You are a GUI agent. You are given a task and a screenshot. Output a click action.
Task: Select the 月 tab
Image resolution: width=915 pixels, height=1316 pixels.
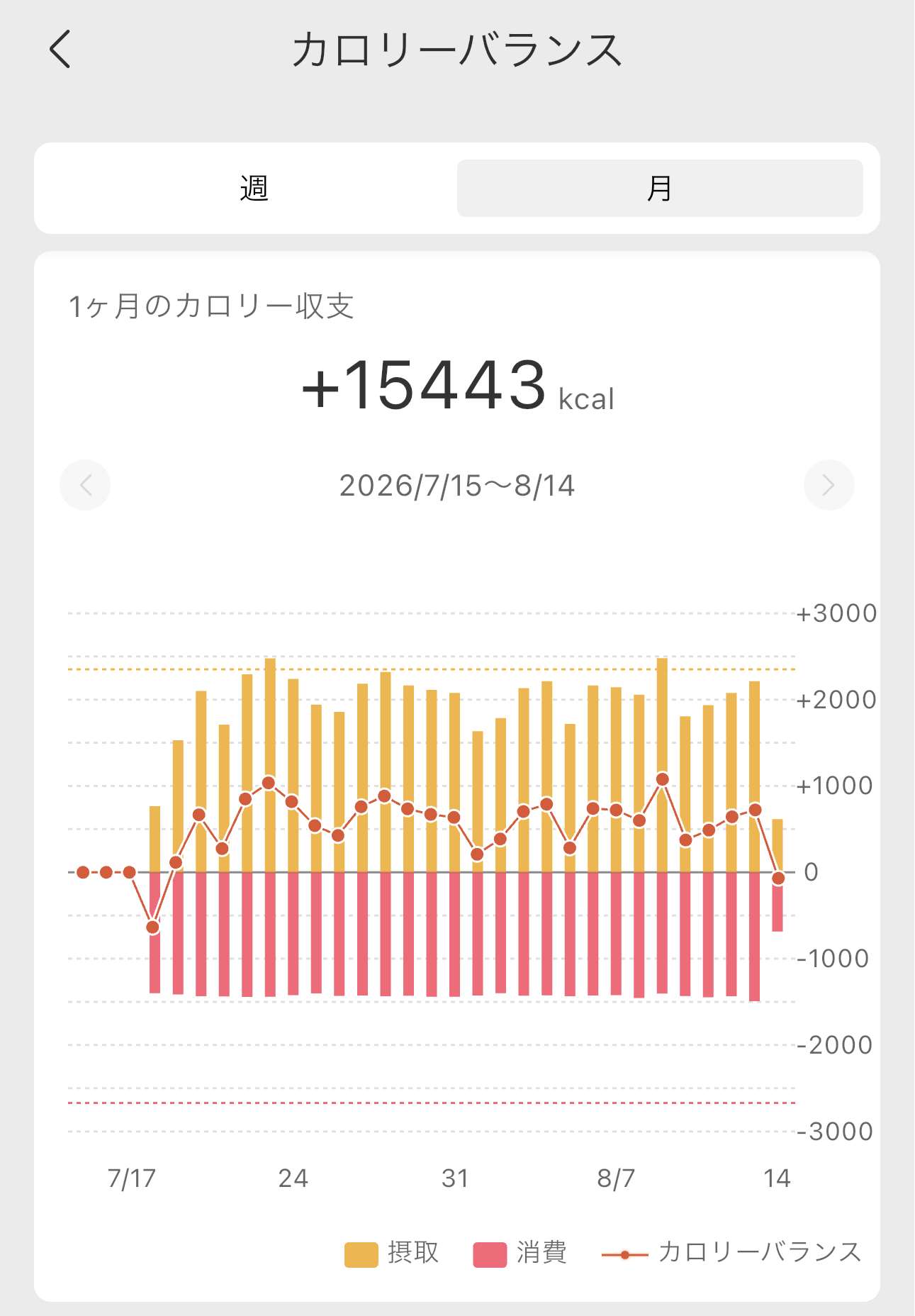click(x=660, y=188)
